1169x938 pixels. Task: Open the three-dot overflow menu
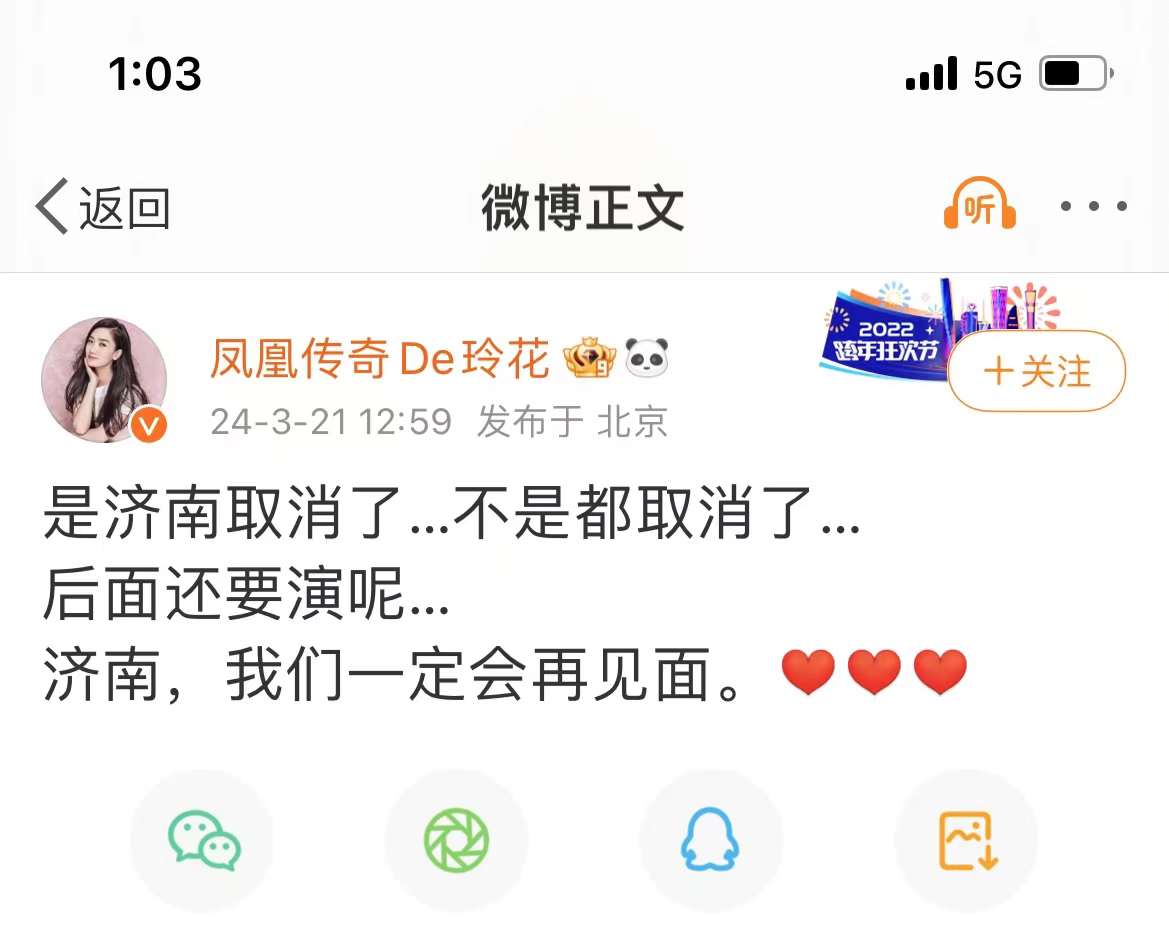point(1093,207)
